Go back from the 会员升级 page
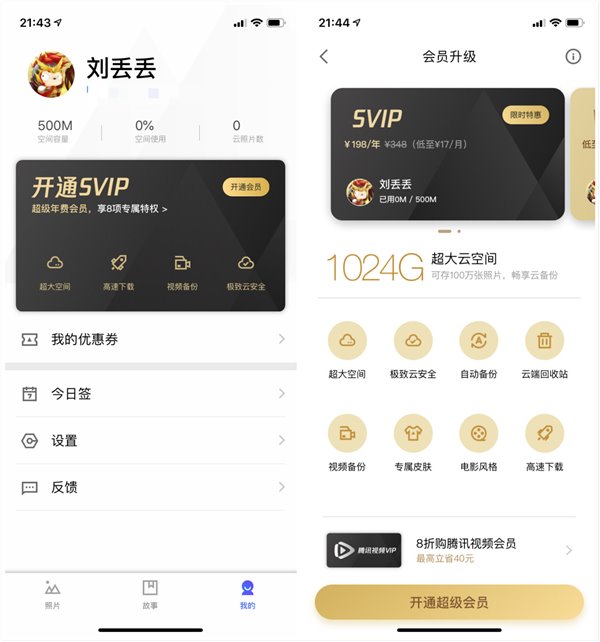The height and width of the screenshot is (642, 600). (324, 57)
